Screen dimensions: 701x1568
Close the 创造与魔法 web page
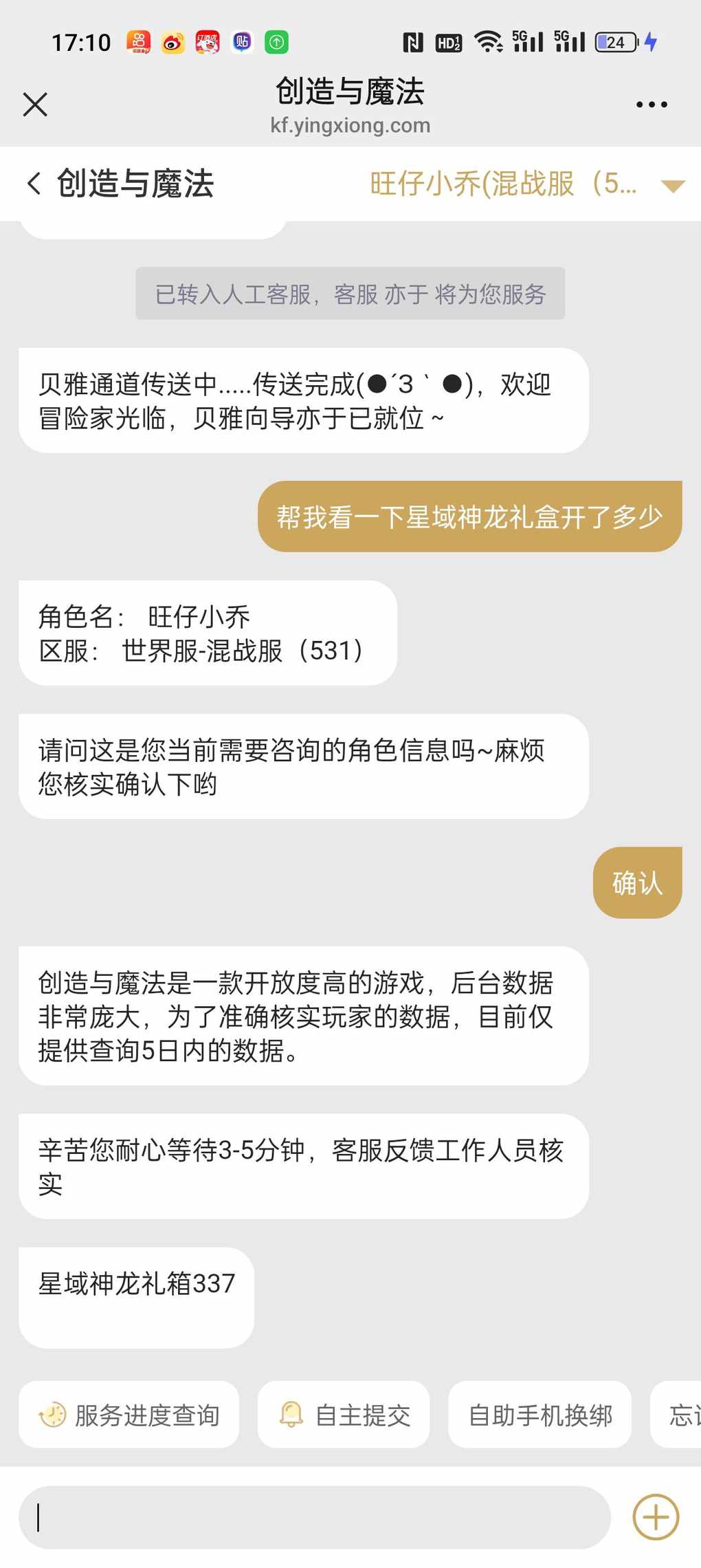(x=35, y=105)
